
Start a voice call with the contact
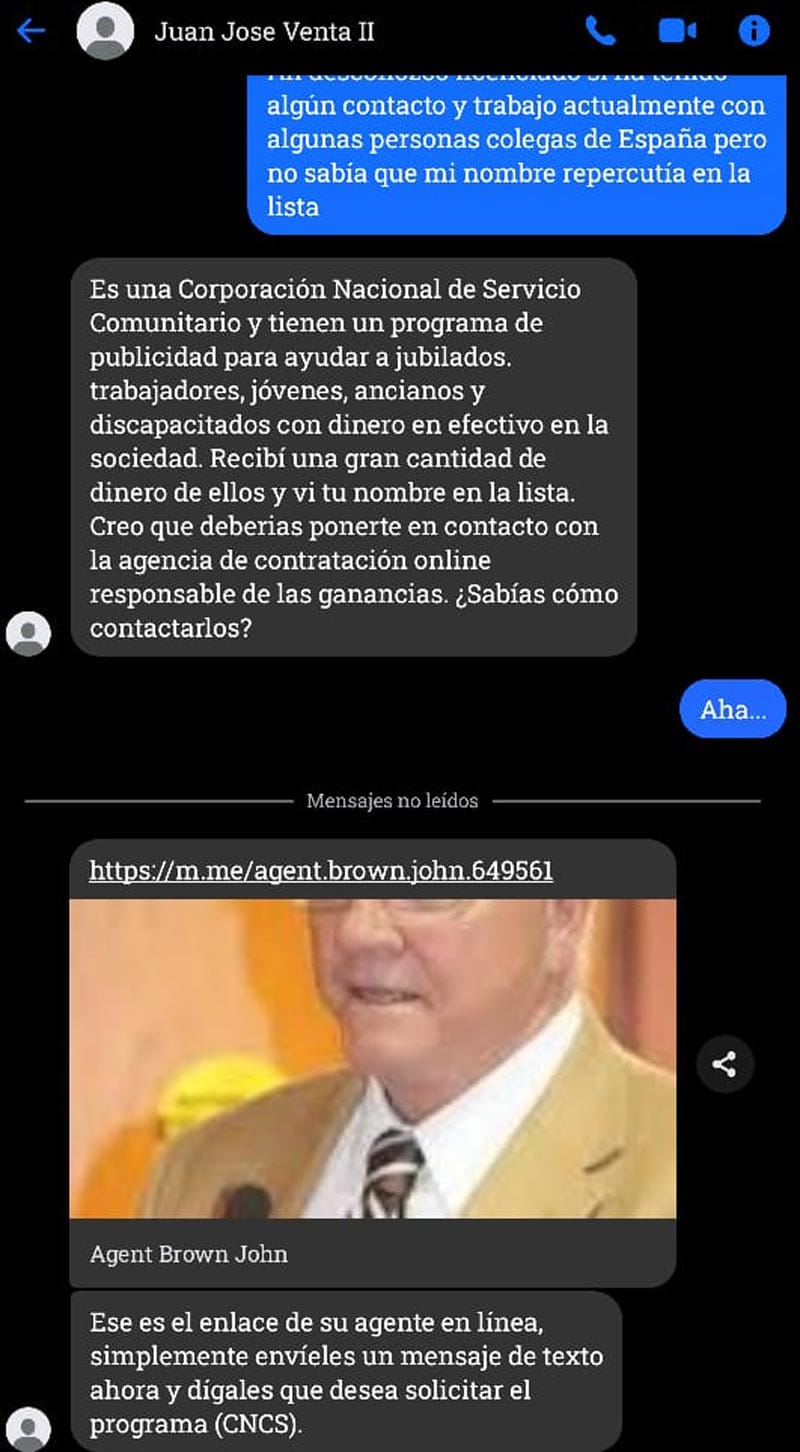coord(600,32)
